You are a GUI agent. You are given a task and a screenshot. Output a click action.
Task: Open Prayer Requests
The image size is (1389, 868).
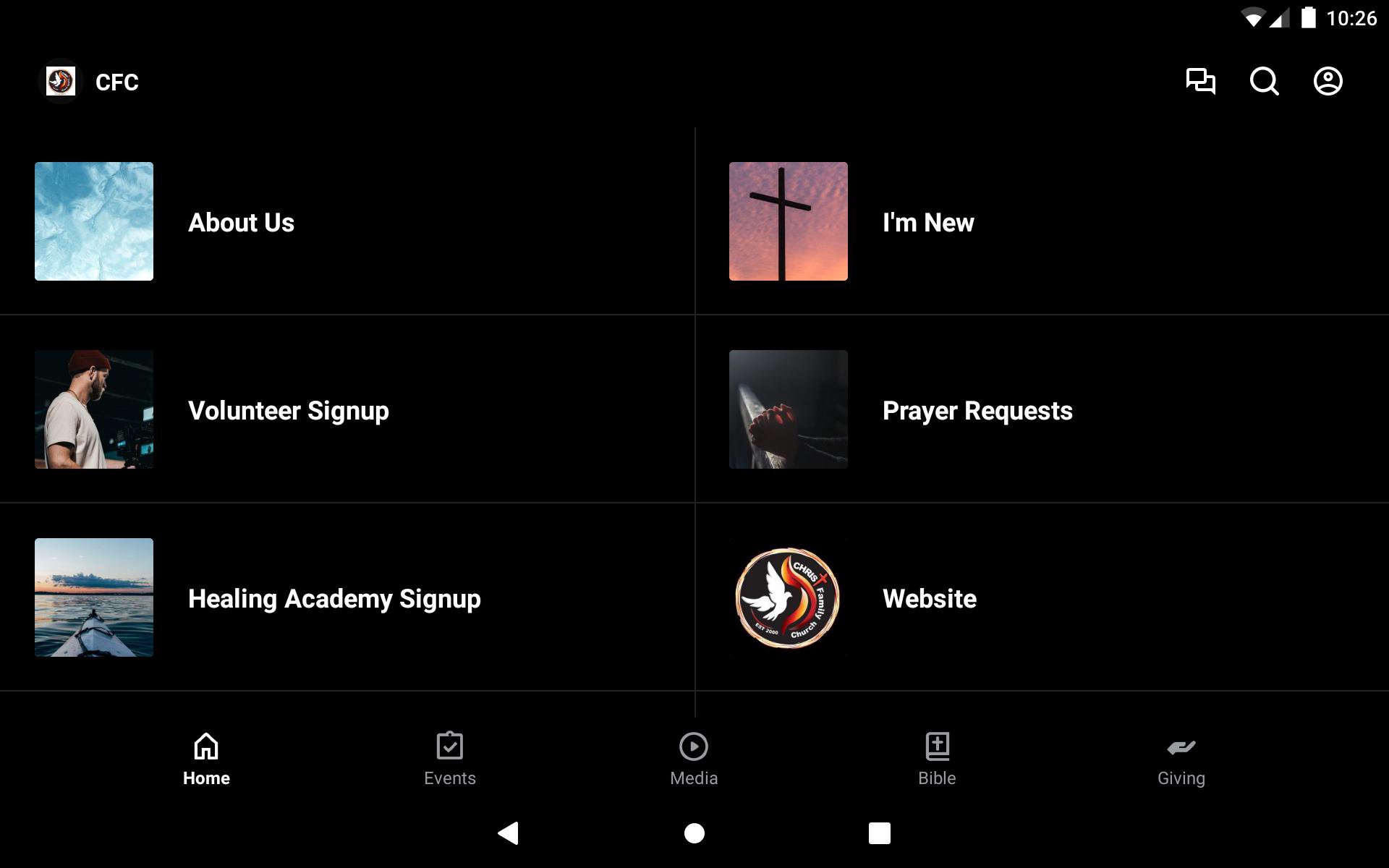[977, 410]
